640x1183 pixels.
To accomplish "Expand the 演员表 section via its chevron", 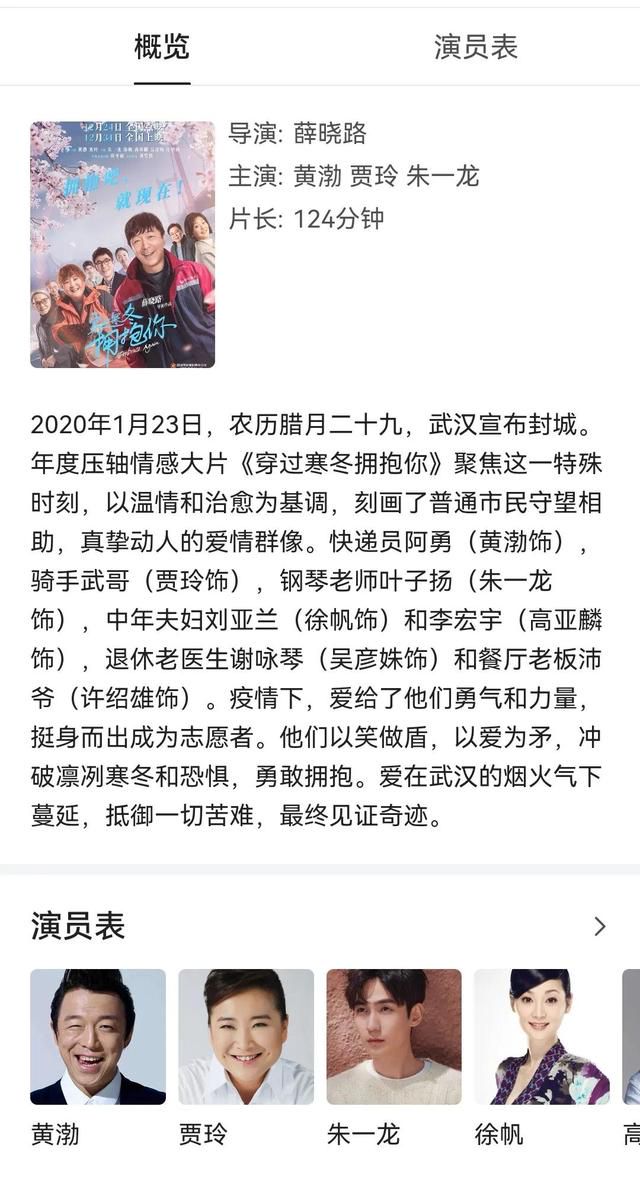I will (x=600, y=926).
